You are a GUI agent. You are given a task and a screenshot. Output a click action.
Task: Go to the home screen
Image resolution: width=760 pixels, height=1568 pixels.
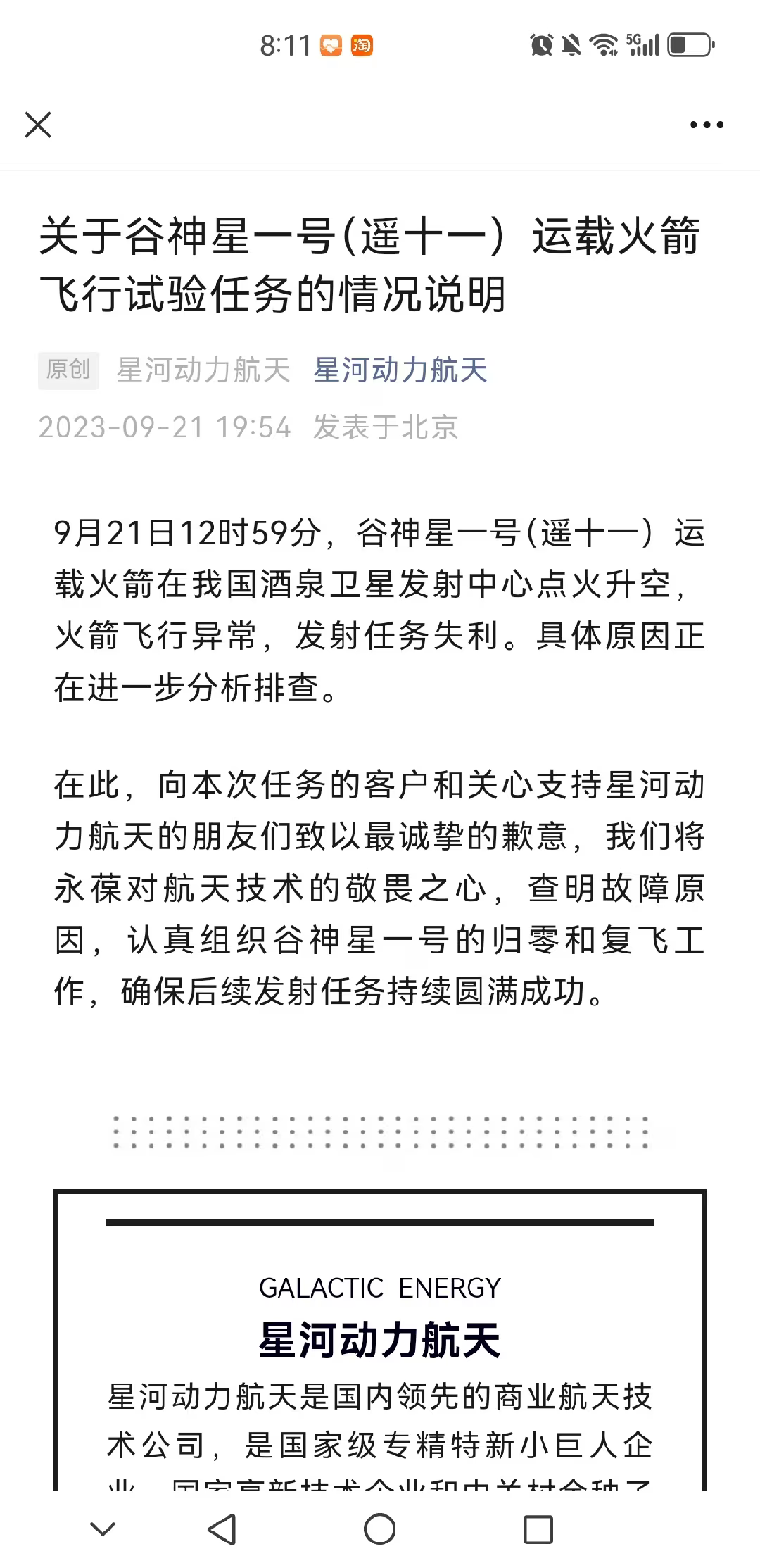click(x=380, y=1529)
